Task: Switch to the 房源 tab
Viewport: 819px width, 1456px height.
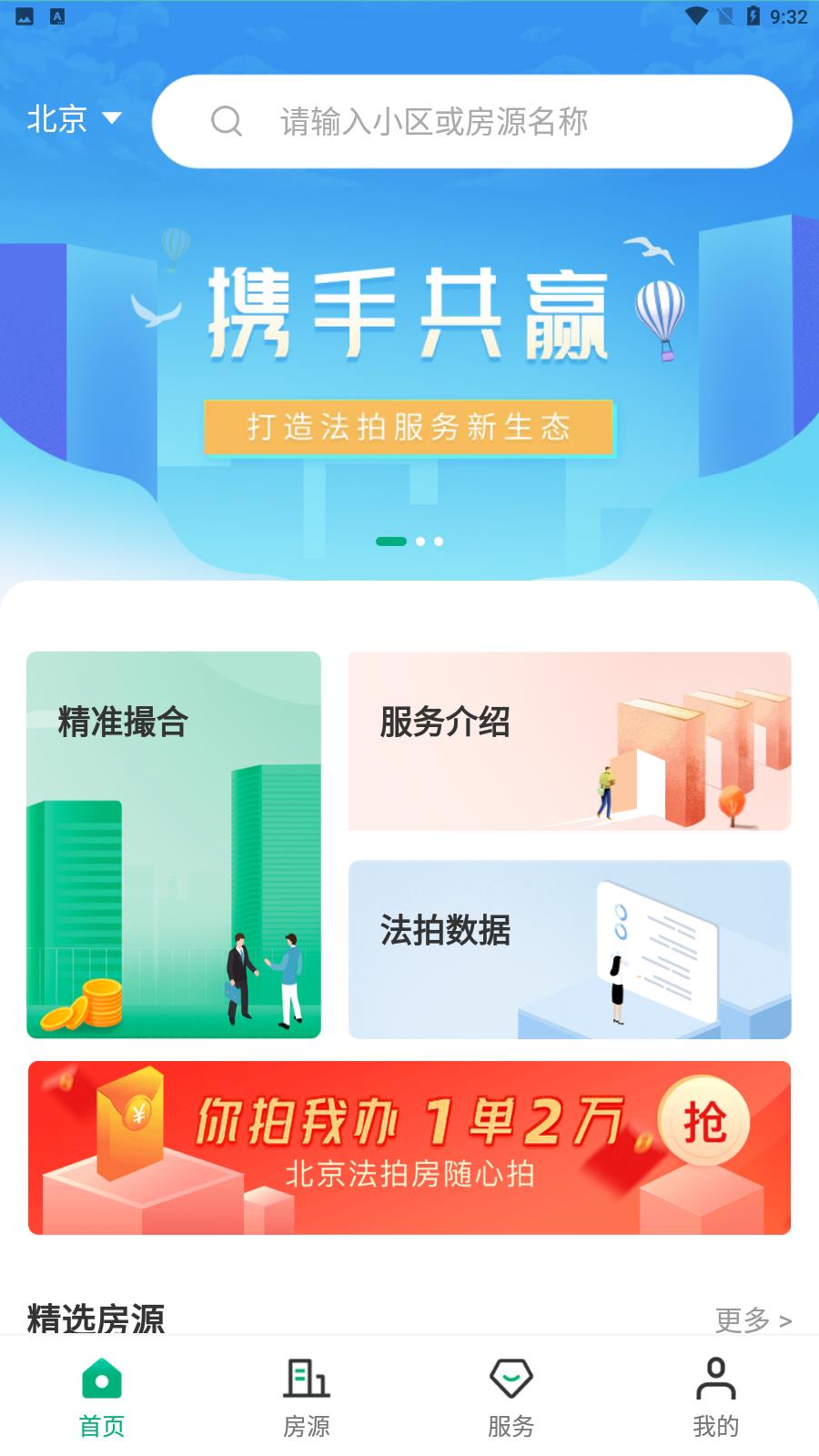Action: click(307, 1399)
